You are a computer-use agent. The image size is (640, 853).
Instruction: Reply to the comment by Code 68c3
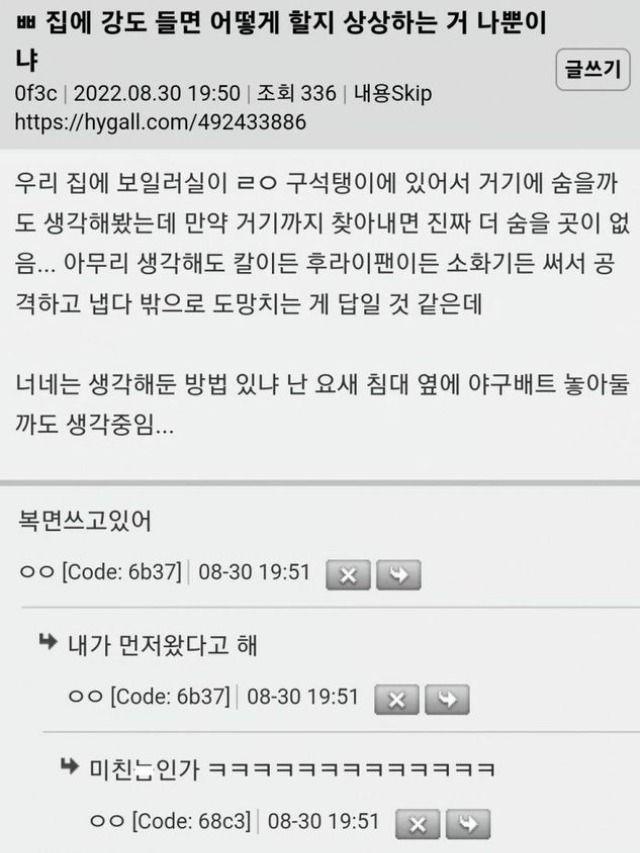467,824
